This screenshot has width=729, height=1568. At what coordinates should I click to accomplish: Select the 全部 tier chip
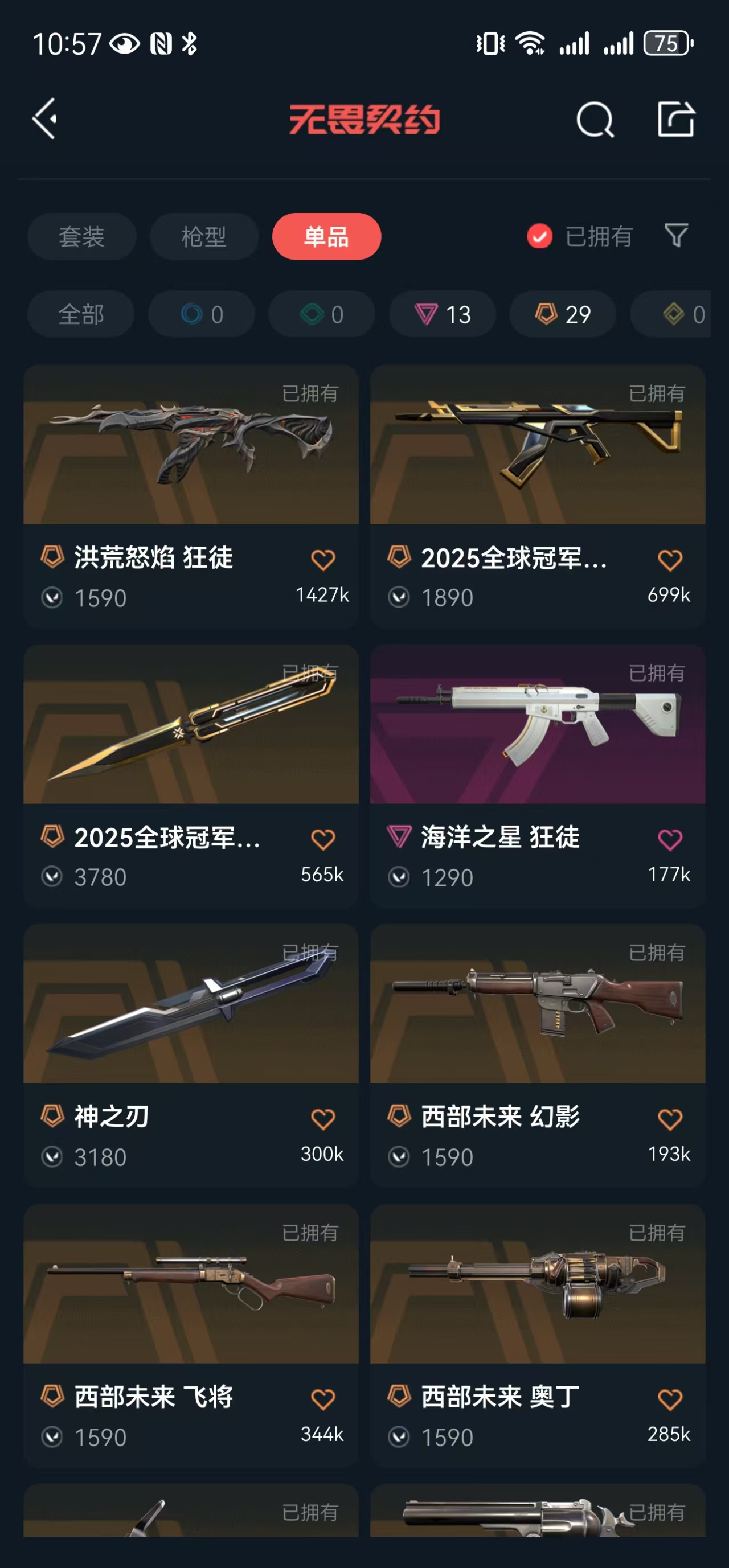81,314
